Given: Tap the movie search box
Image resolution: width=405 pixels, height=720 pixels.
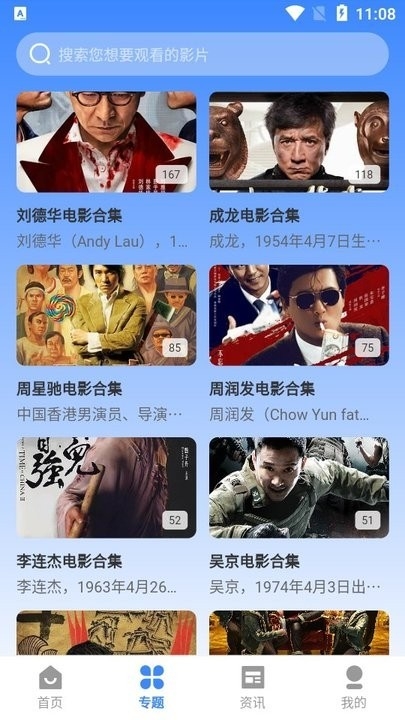Looking at the screenshot, I should tap(202, 54).
